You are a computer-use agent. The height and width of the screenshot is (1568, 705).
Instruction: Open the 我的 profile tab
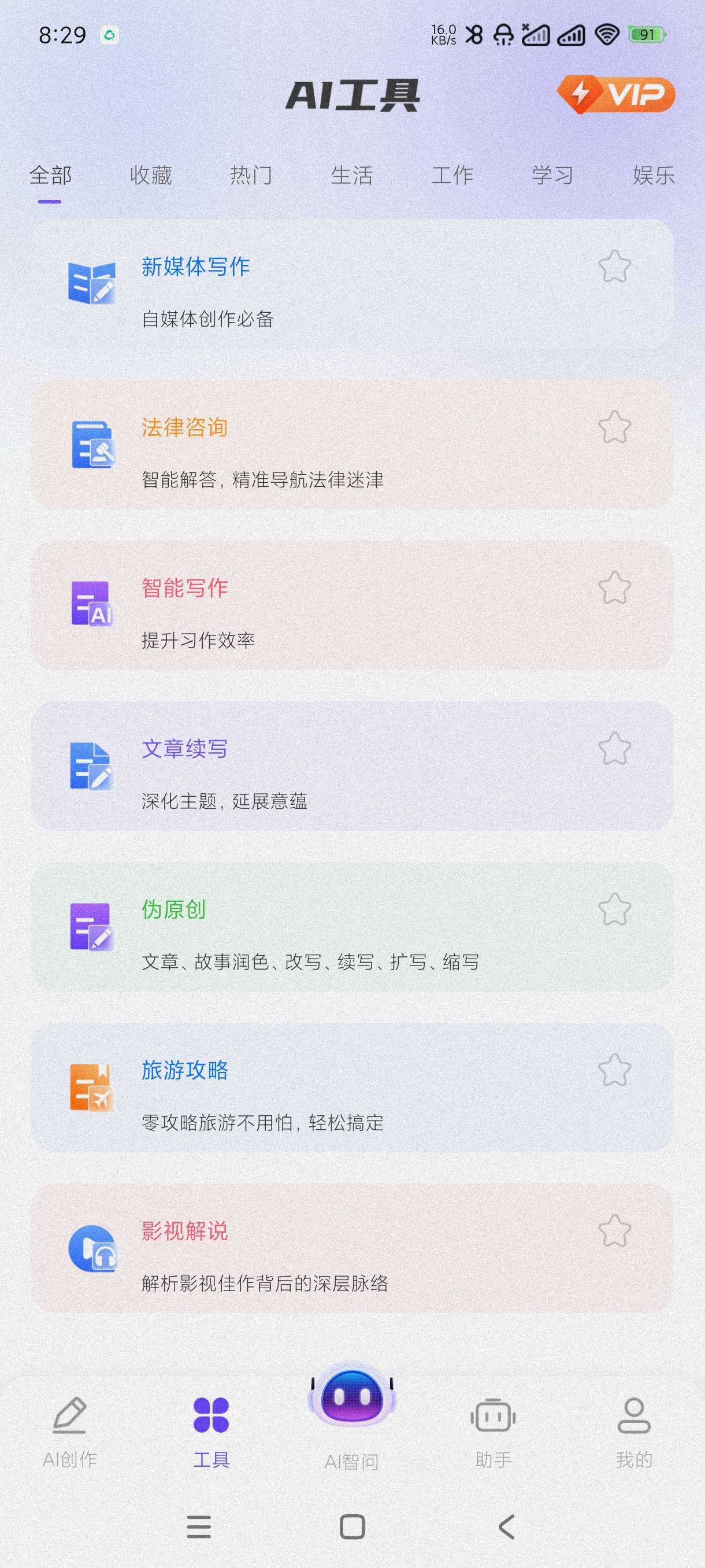(634, 1430)
